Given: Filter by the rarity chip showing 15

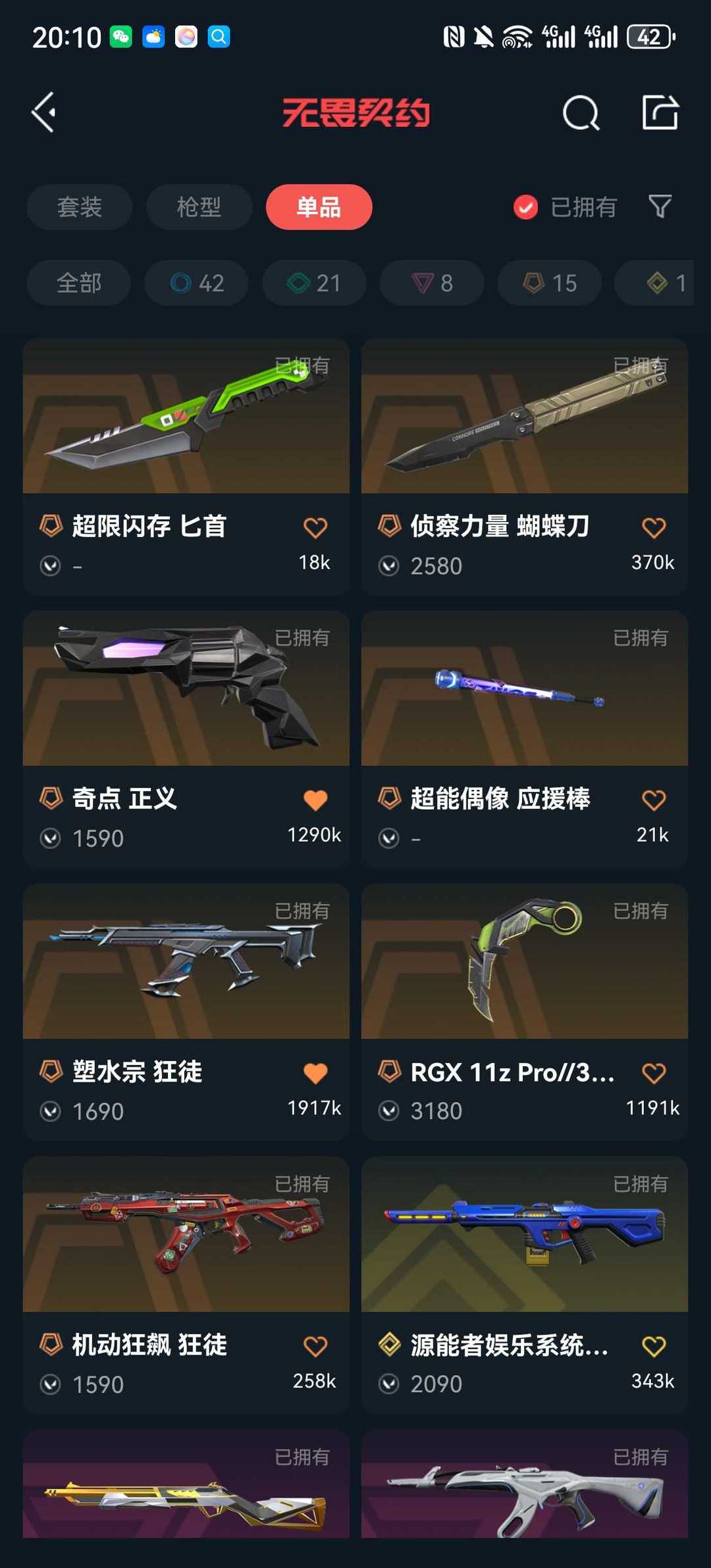Looking at the screenshot, I should pyautogui.click(x=550, y=283).
